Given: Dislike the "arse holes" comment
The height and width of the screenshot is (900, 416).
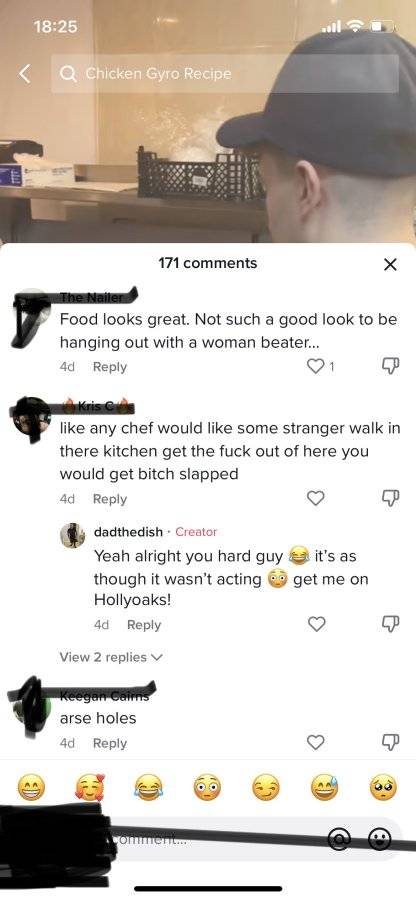Looking at the screenshot, I should (x=391, y=743).
